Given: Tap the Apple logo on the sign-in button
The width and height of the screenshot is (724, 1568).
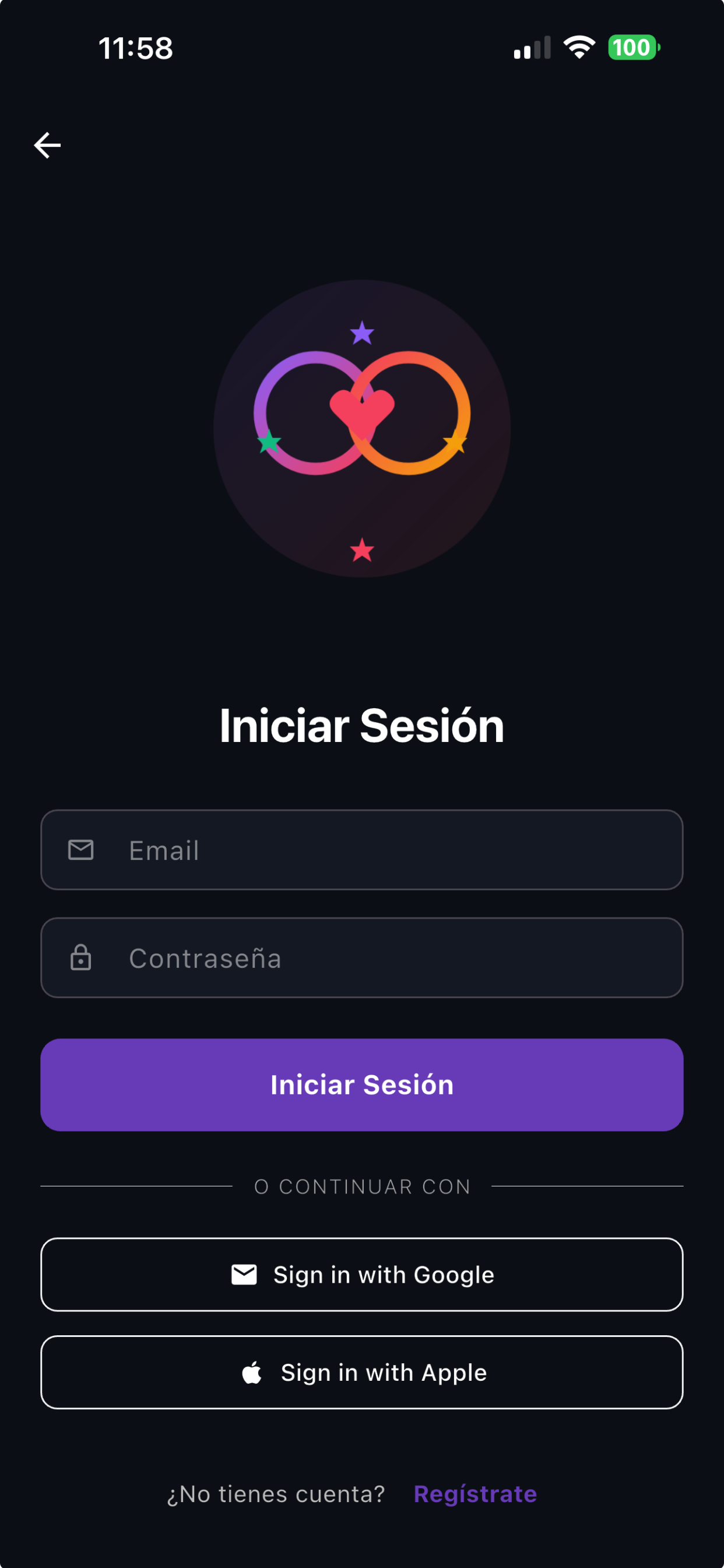Looking at the screenshot, I should (x=253, y=1373).
